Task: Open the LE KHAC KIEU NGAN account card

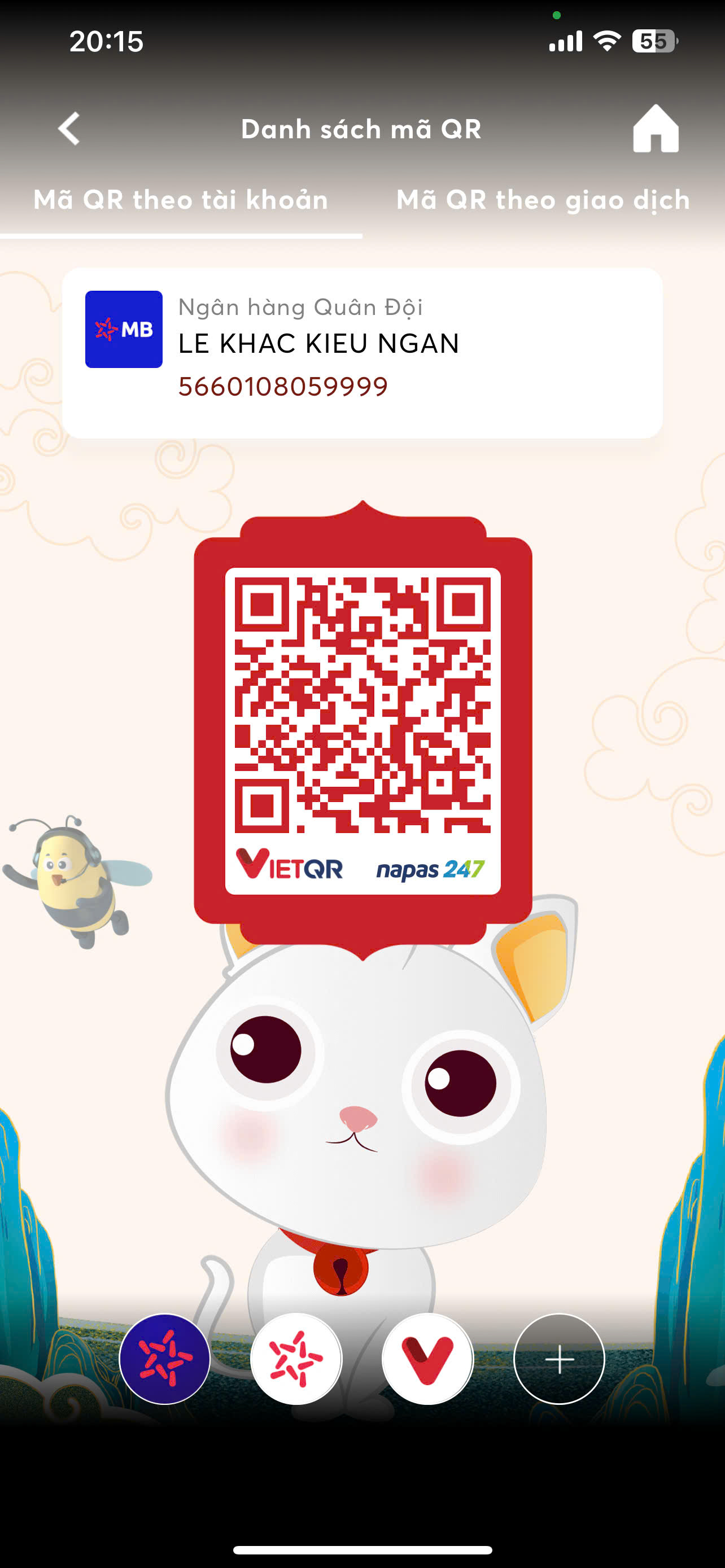Action: (x=362, y=353)
